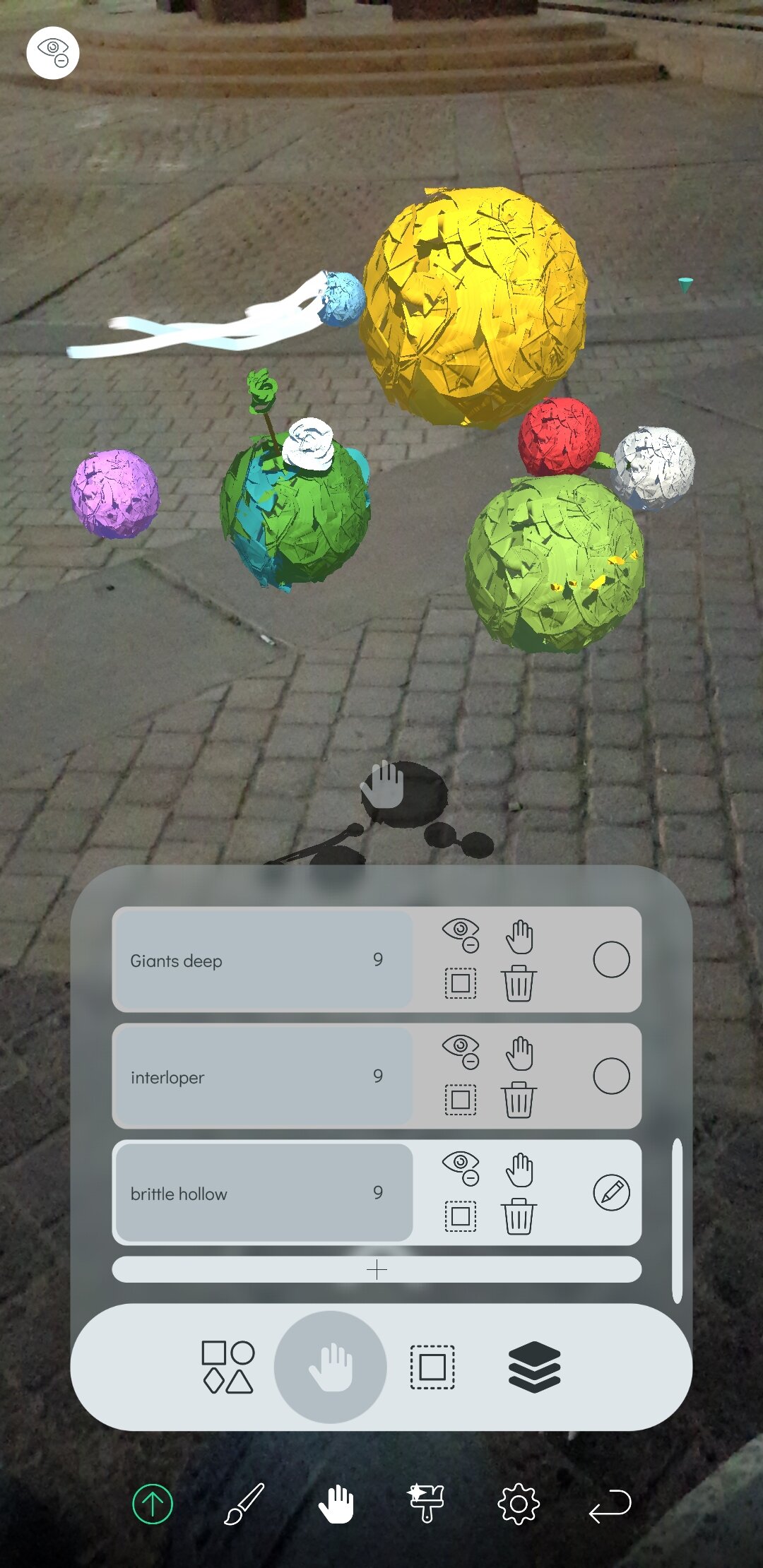This screenshot has width=763, height=1568.
Task: Open the paint roller style tool
Action: click(427, 1504)
